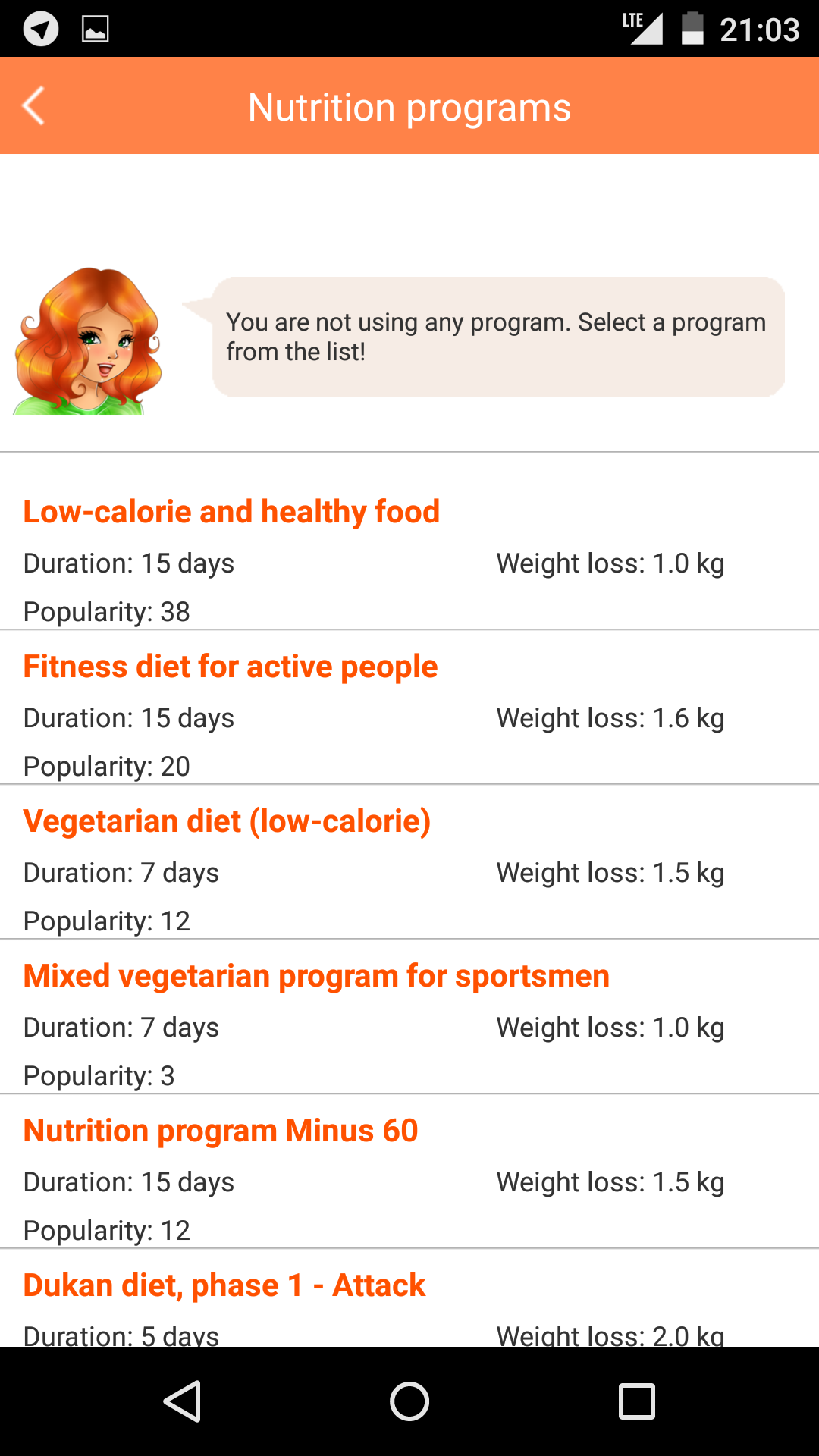
Task: Open Dukan diet, phase 1 - Attack
Action: pyautogui.click(x=224, y=1286)
